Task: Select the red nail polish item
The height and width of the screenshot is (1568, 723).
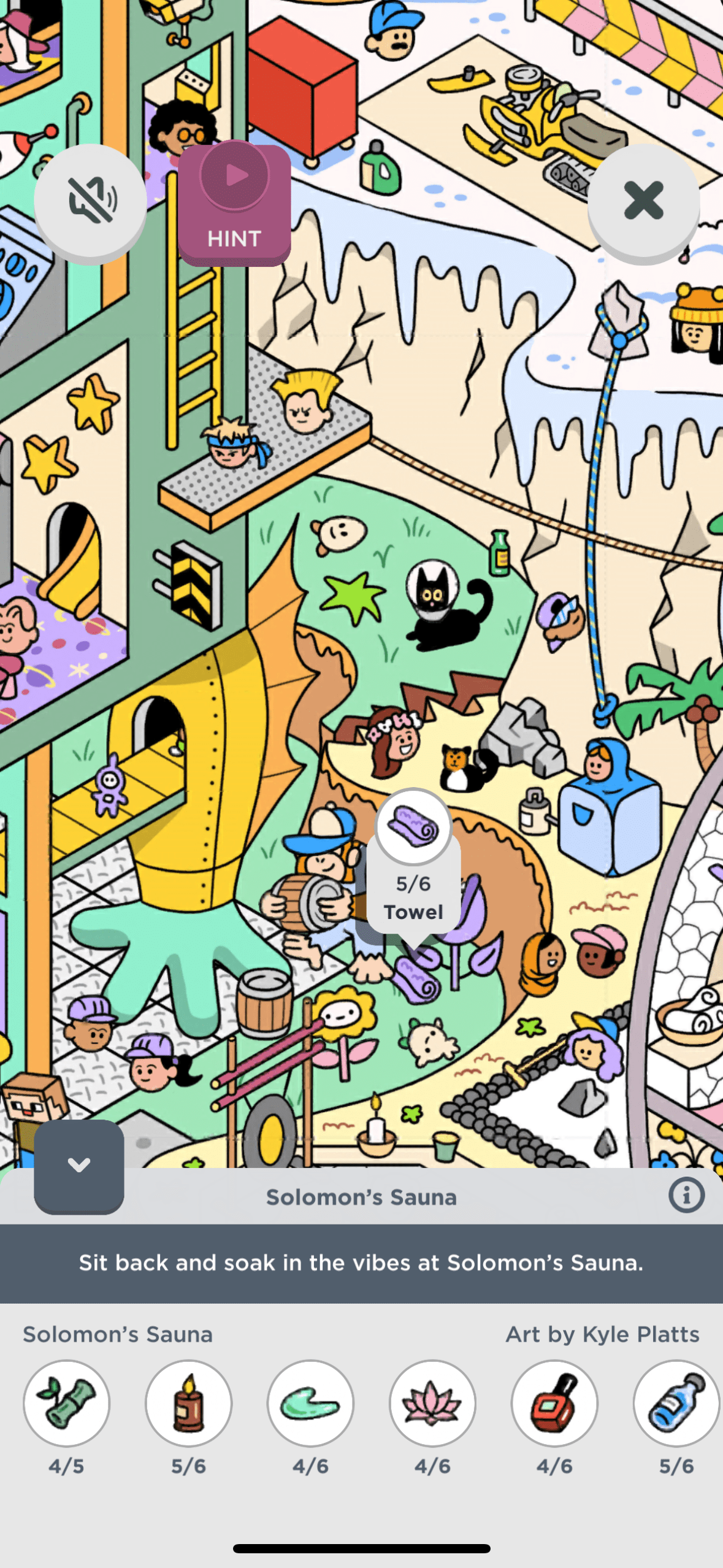Action: click(554, 1404)
